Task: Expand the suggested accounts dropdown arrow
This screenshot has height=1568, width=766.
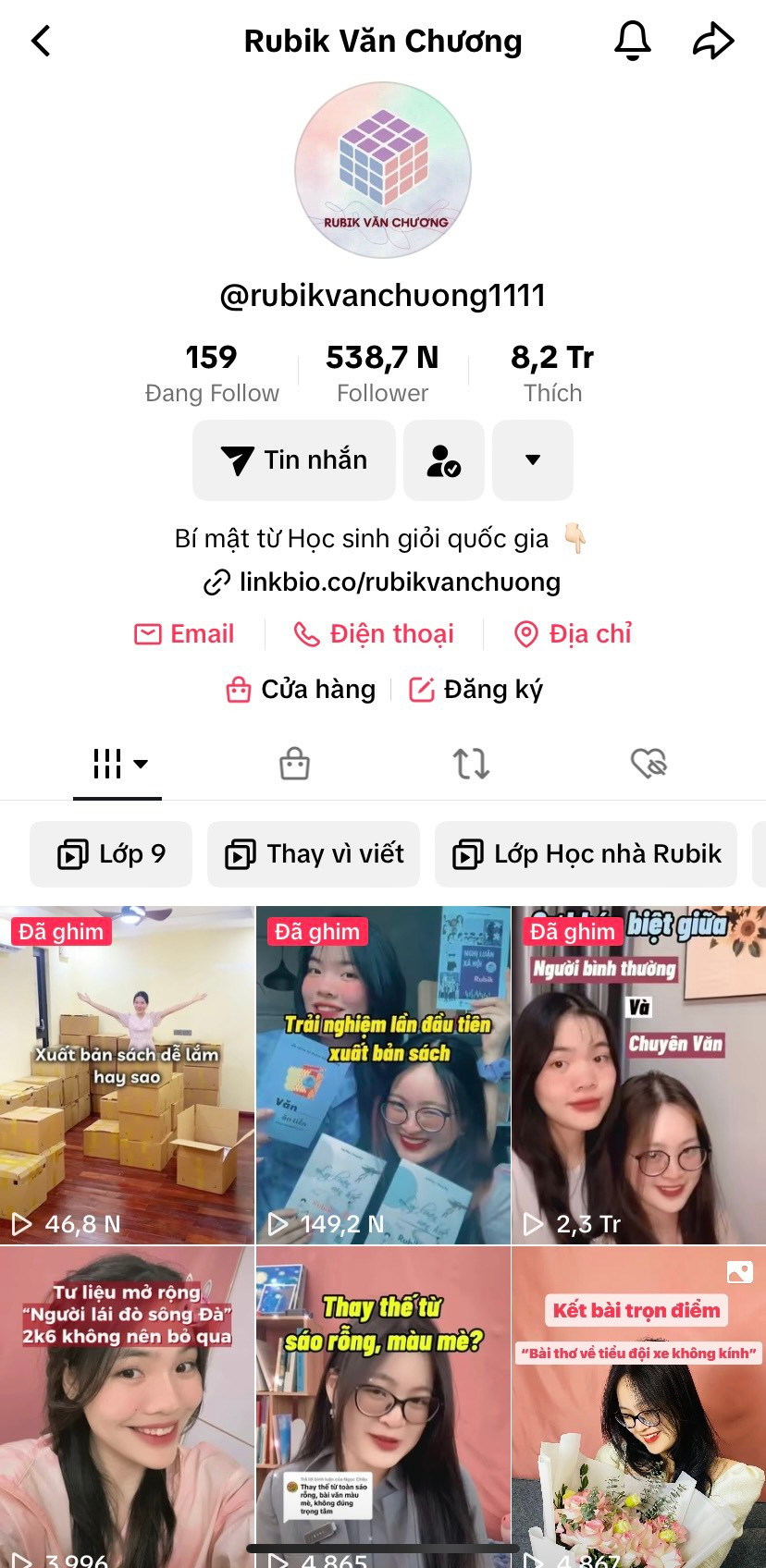Action: coord(532,459)
